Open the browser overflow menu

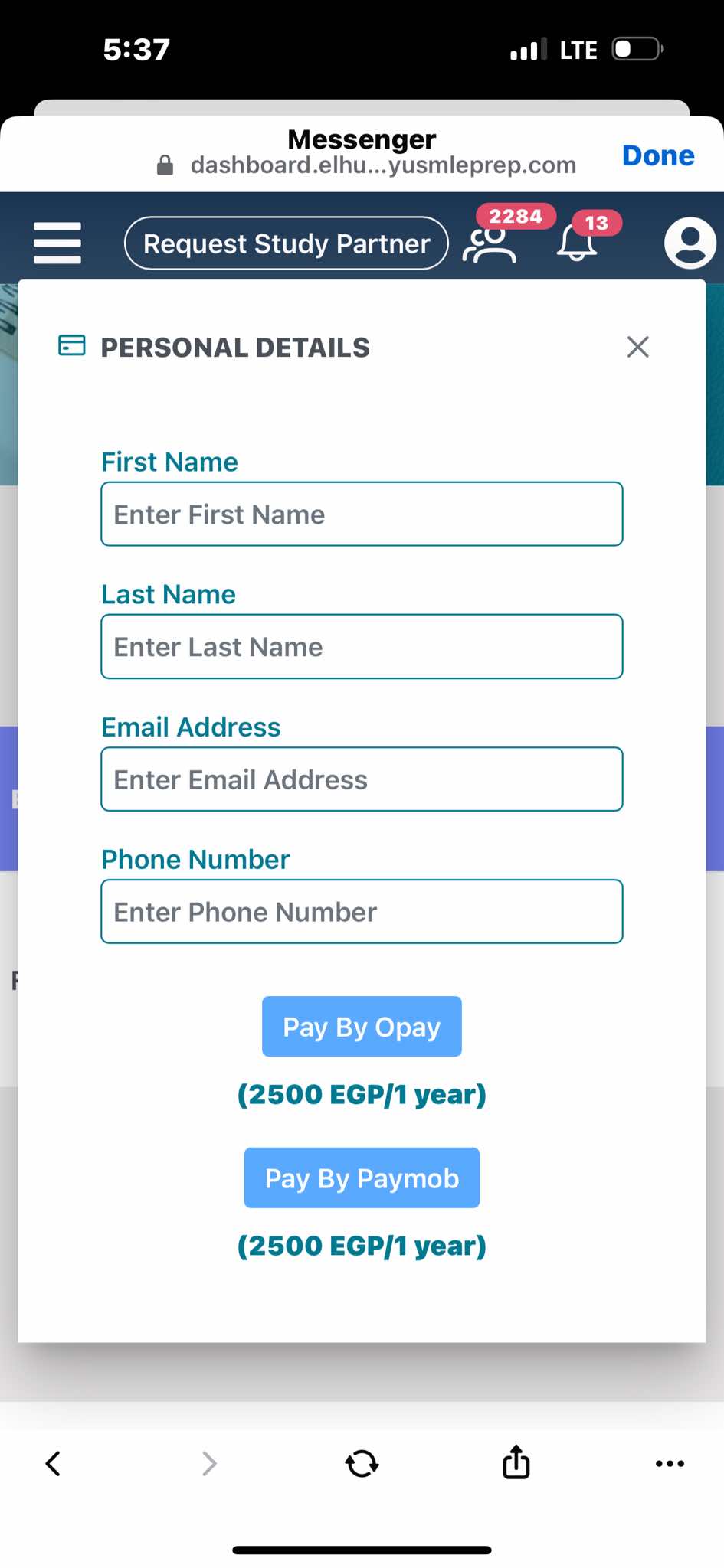click(670, 1463)
